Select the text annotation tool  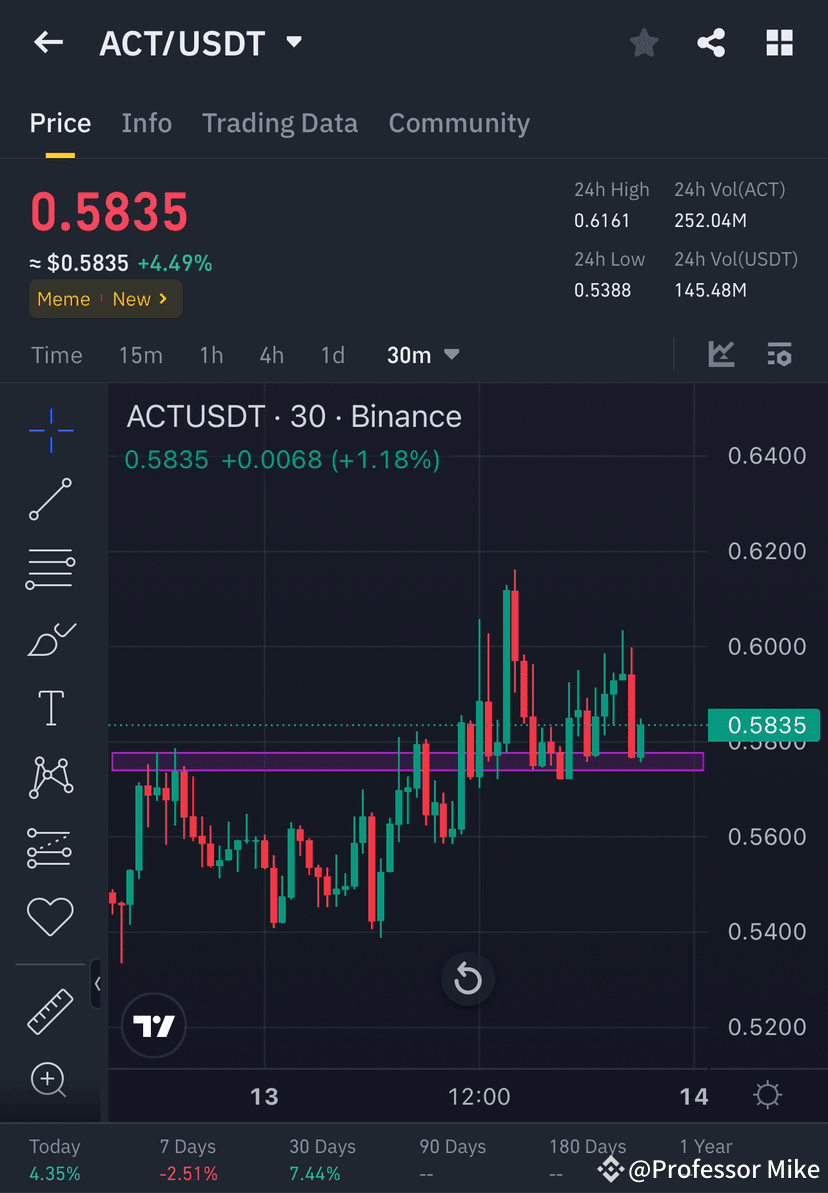coord(50,707)
